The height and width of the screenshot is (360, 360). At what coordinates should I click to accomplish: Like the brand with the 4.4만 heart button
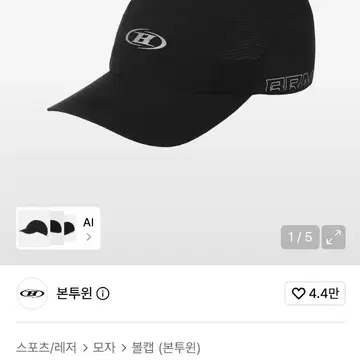(x=315, y=293)
